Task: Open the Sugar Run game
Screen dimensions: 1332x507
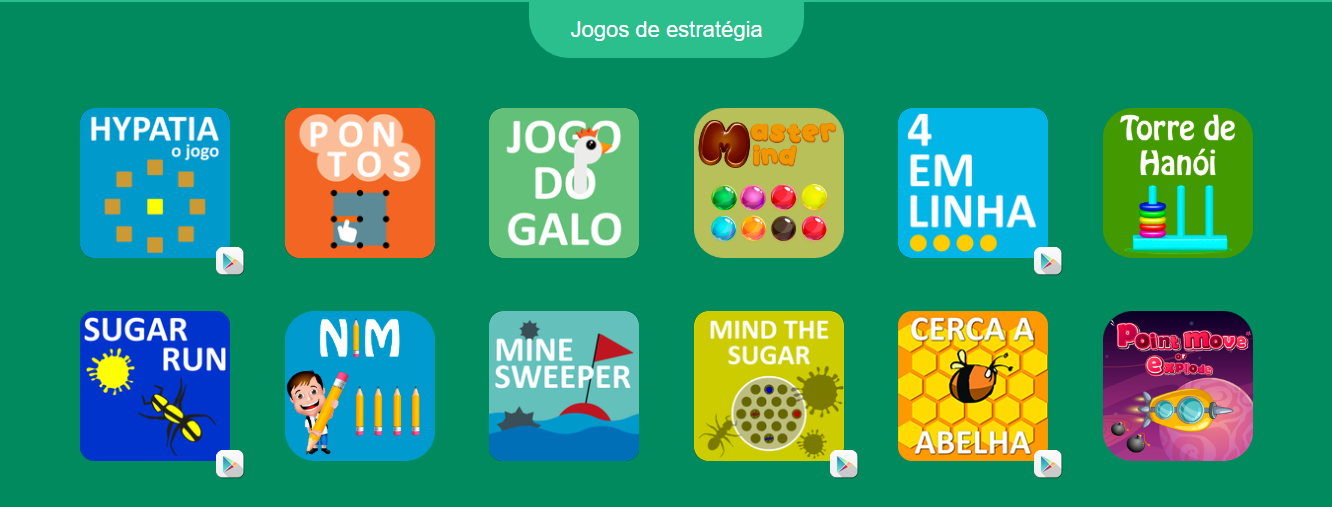Action: pyautogui.click(x=154, y=385)
